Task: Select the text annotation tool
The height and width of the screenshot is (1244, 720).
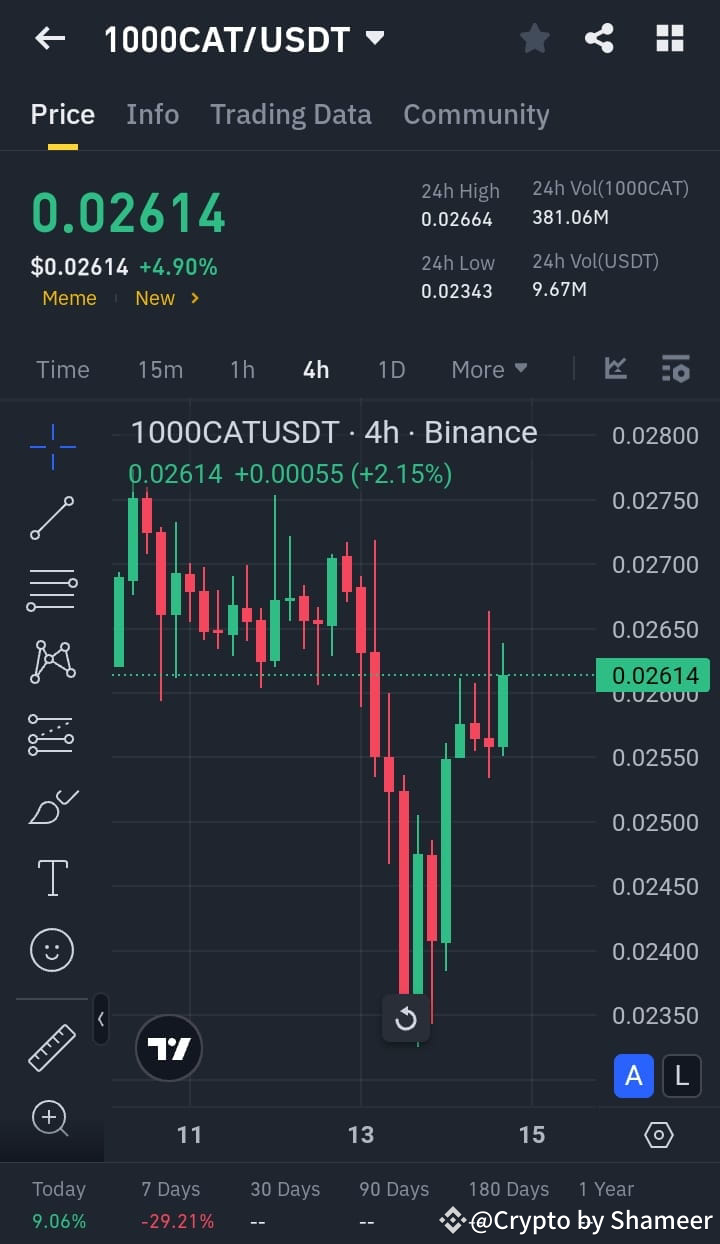Action: click(51, 877)
